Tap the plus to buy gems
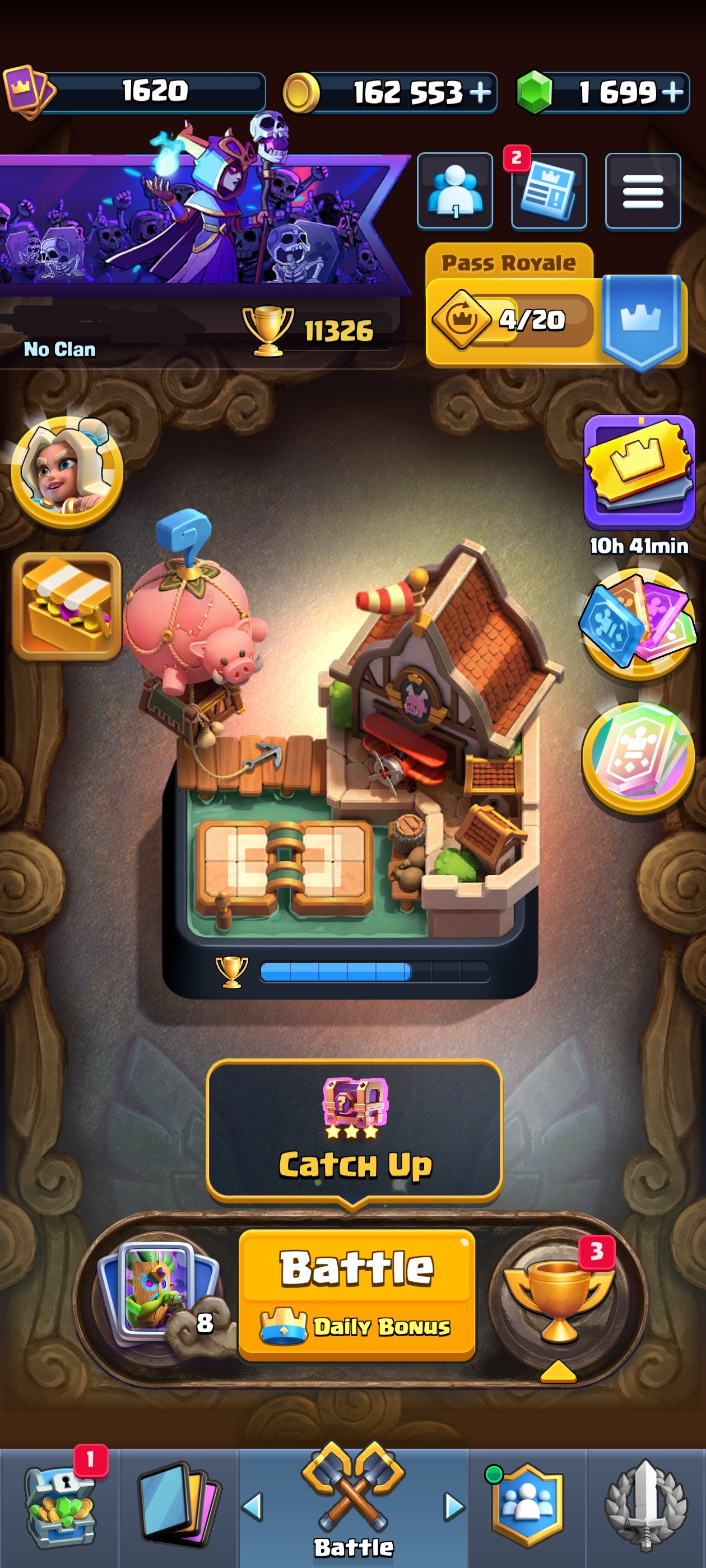 672,92
